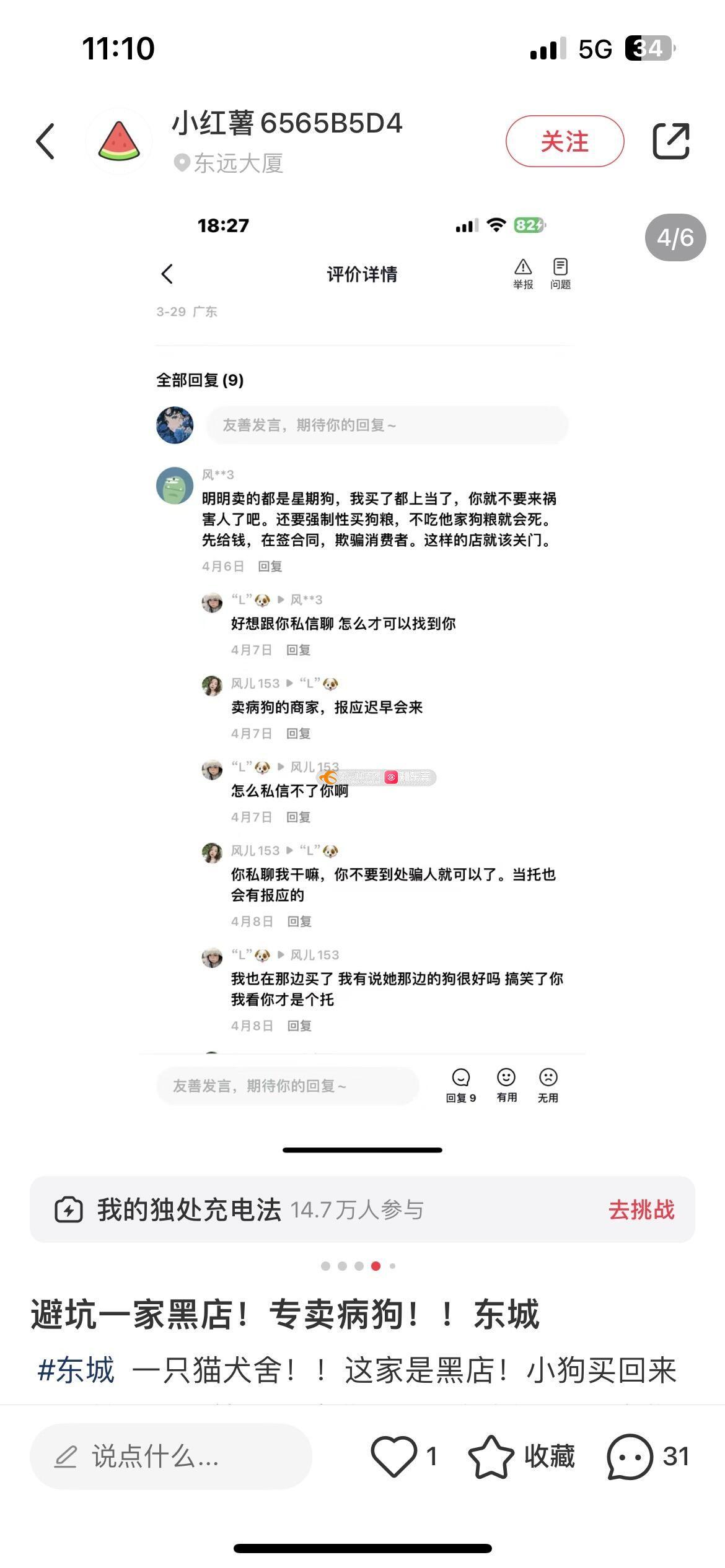Open the 东远大厦 location tag
This screenshot has width=725, height=1568.
tap(230, 163)
